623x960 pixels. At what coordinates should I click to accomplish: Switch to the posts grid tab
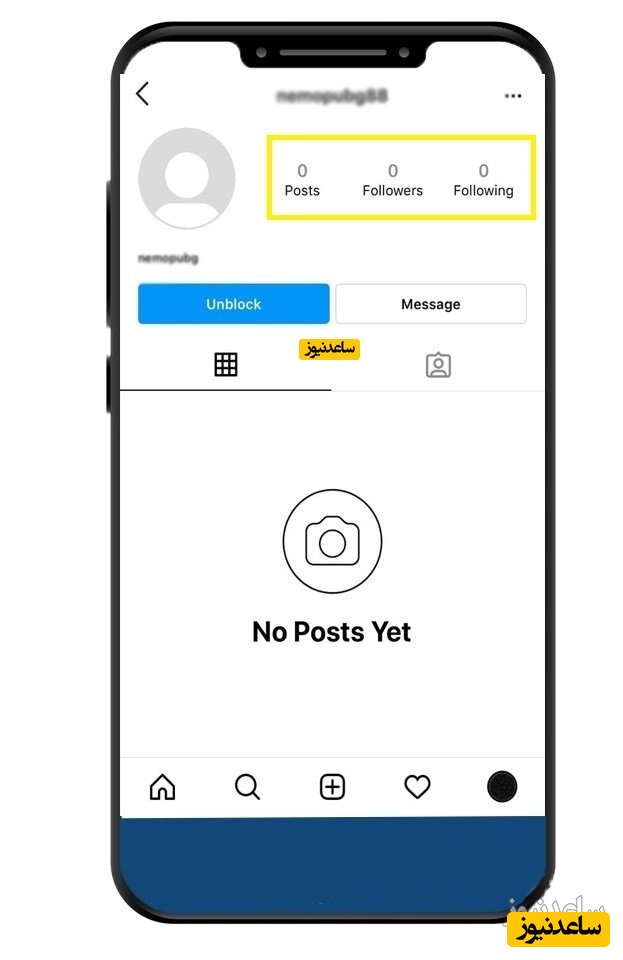click(x=226, y=365)
